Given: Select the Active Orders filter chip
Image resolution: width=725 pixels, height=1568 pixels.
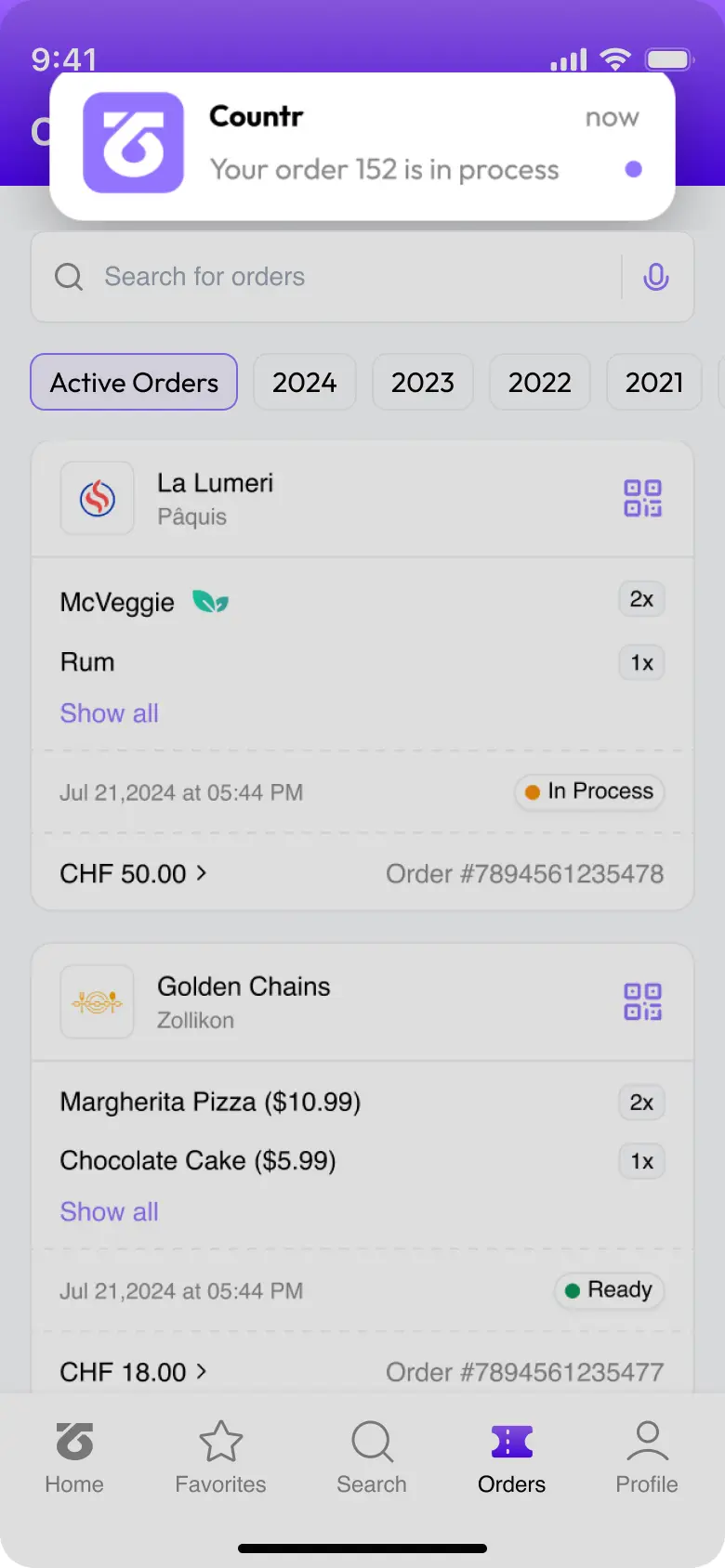Looking at the screenshot, I should (x=134, y=382).
